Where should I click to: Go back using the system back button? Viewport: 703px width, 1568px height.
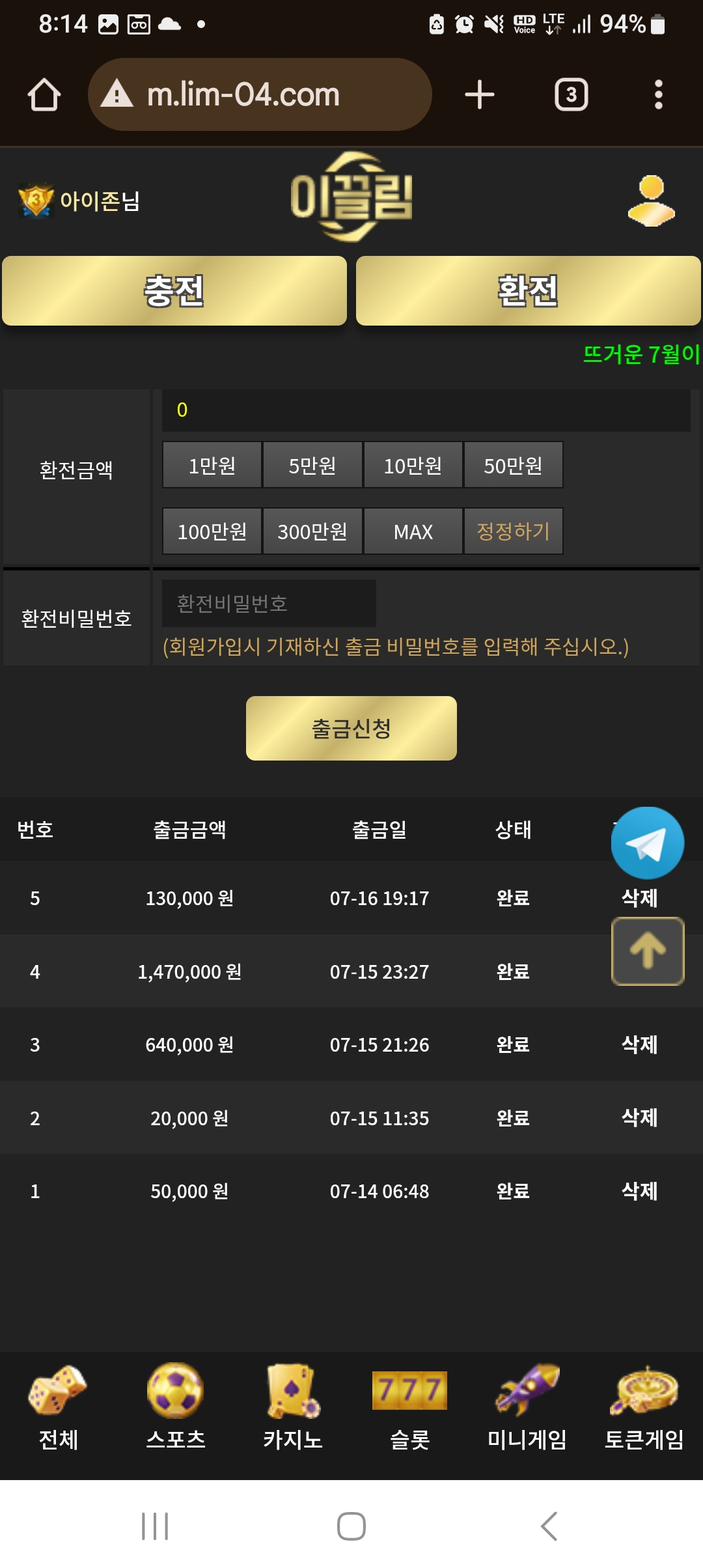(549, 1526)
